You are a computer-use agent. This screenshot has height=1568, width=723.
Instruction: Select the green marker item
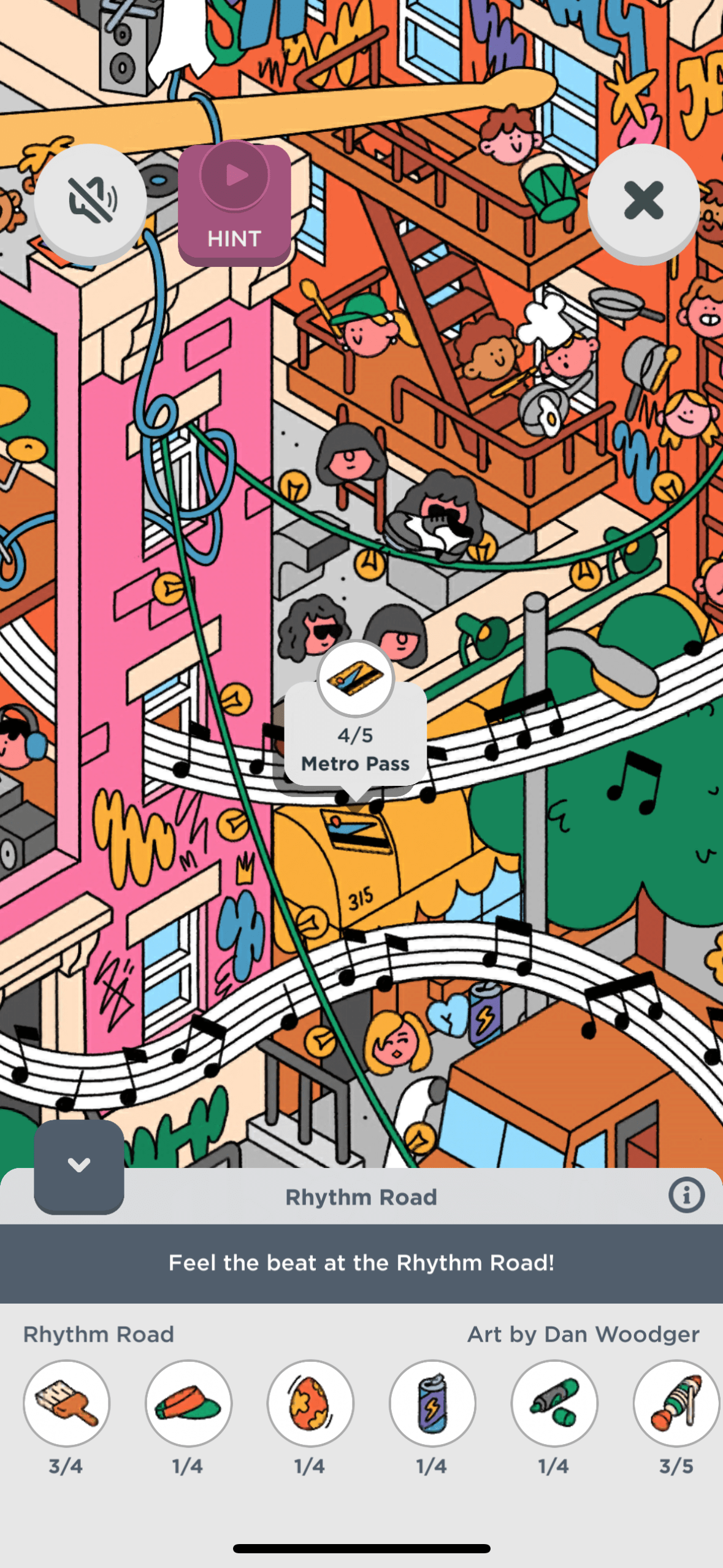coord(554,1403)
